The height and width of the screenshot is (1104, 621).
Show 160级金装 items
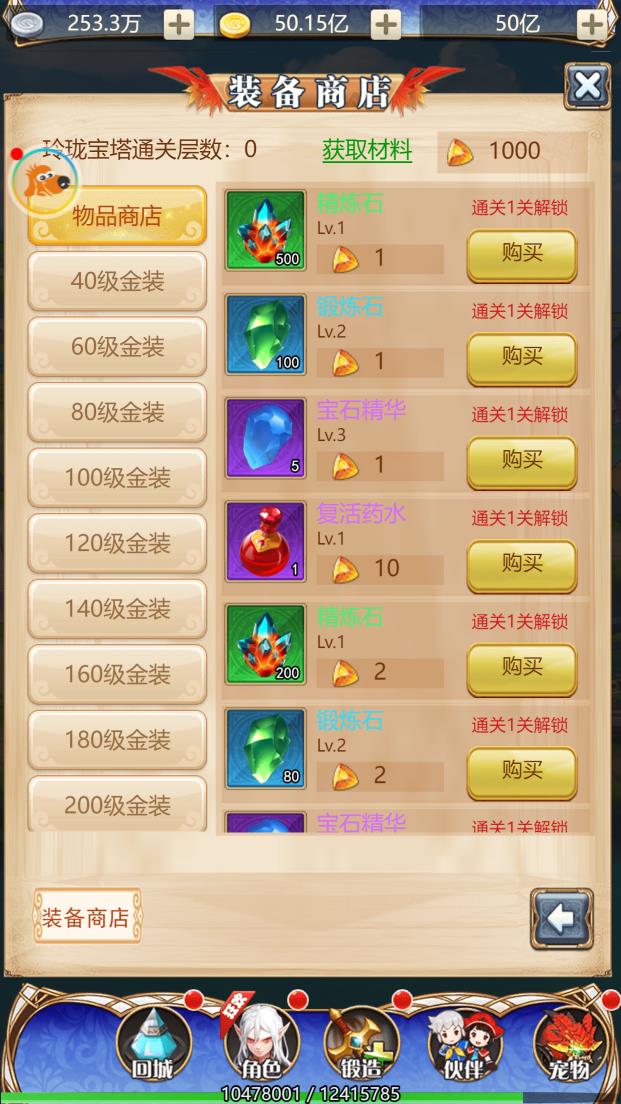click(117, 675)
